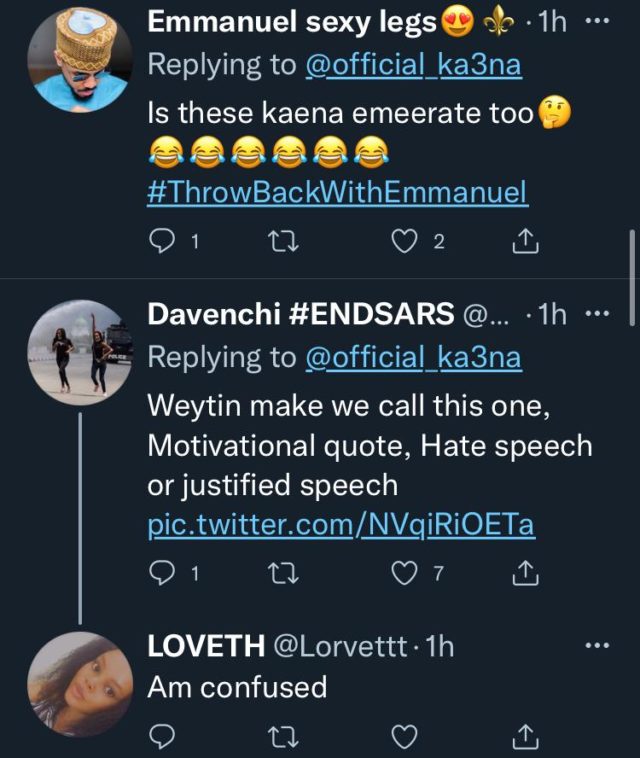This screenshot has width=640, height=758.
Task: Open the #ThrowBackWithEmmanuel hashtag
Action: click(337, 192)
